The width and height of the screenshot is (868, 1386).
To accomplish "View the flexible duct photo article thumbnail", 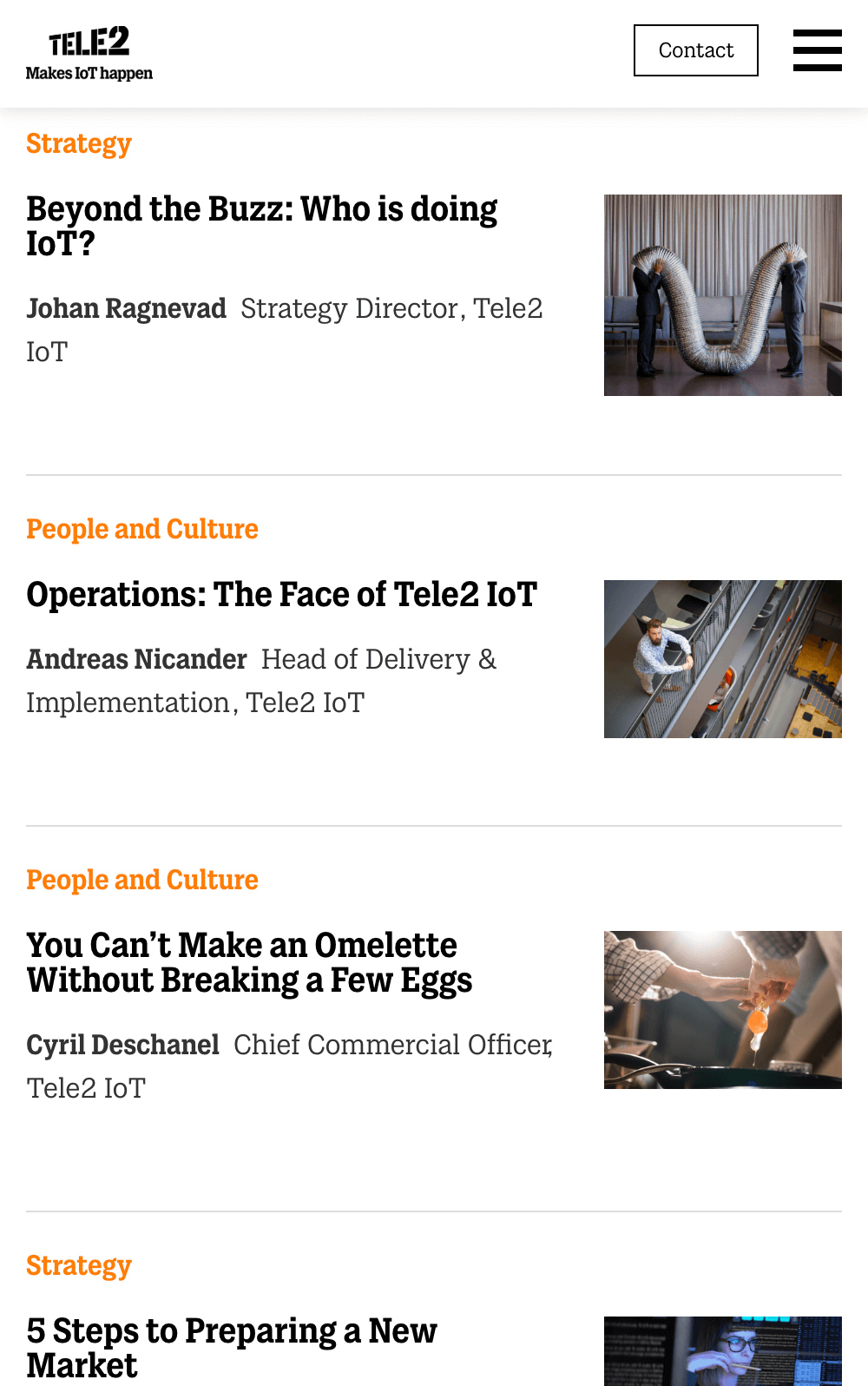I will coord(722,295).
